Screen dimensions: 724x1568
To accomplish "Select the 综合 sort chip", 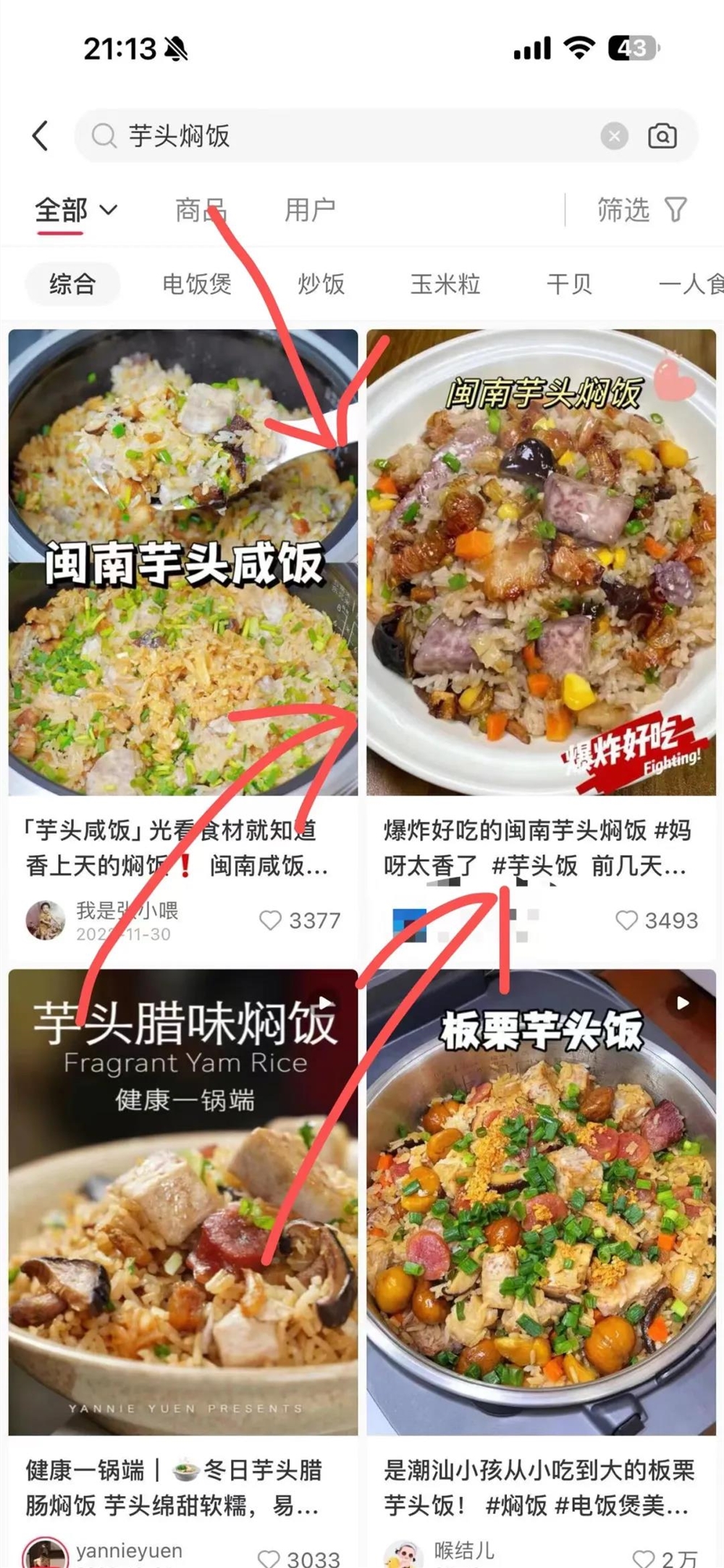I will coord(72,284).
